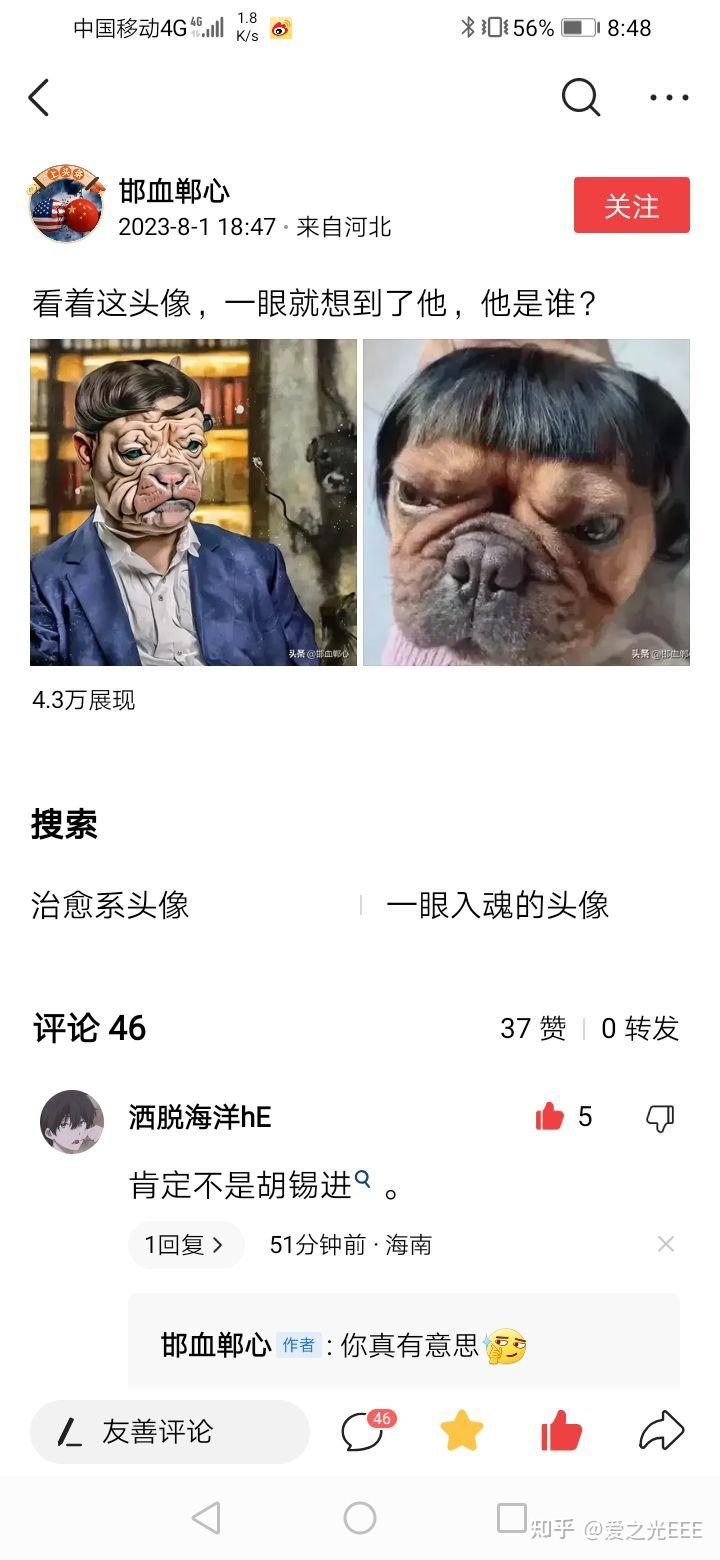Open the three-dot overflow menu
The height and width of the screenshot is (1560, 720).
(669, 98)
